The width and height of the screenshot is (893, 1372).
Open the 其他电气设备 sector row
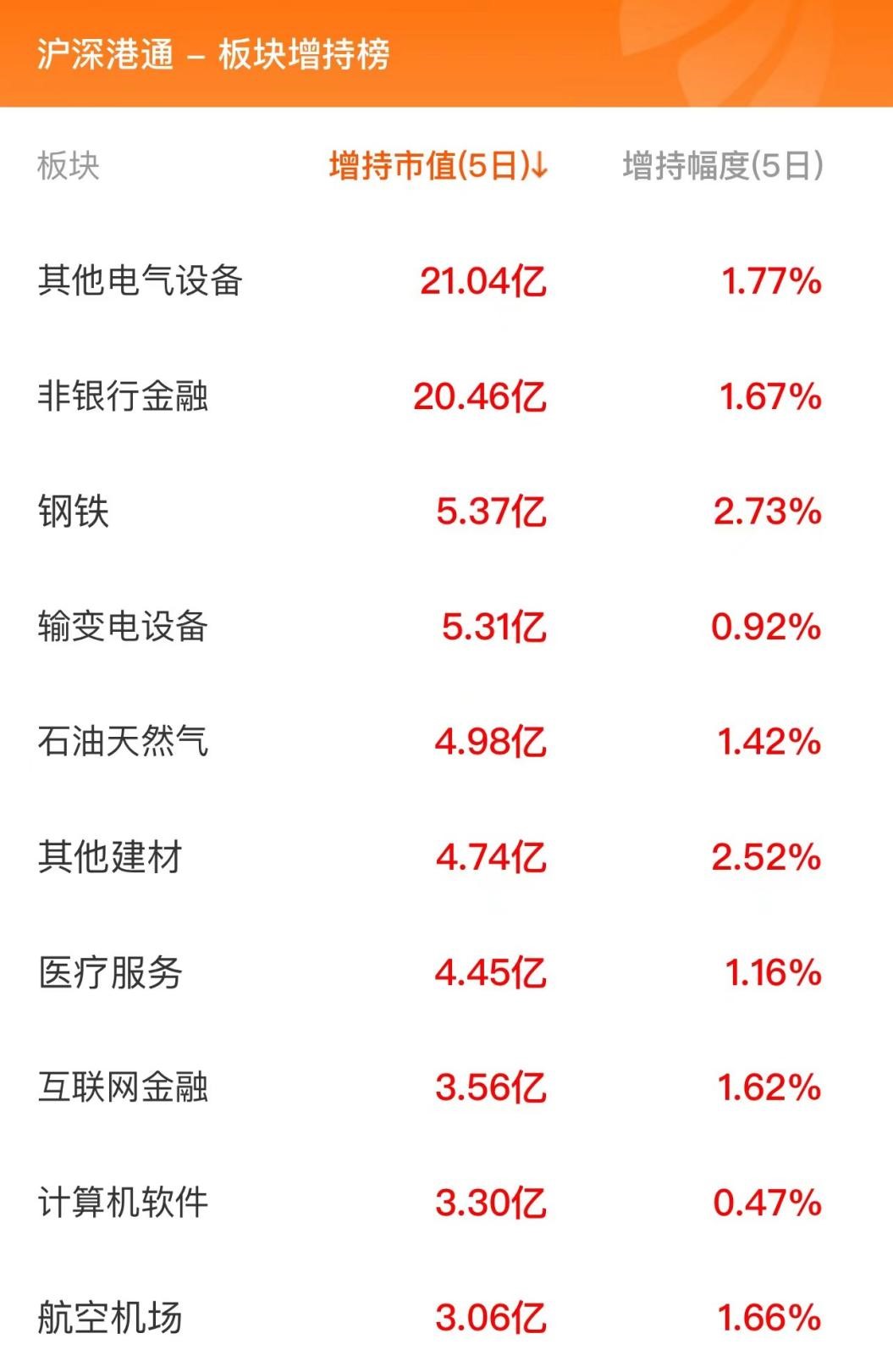coord(141,280)
